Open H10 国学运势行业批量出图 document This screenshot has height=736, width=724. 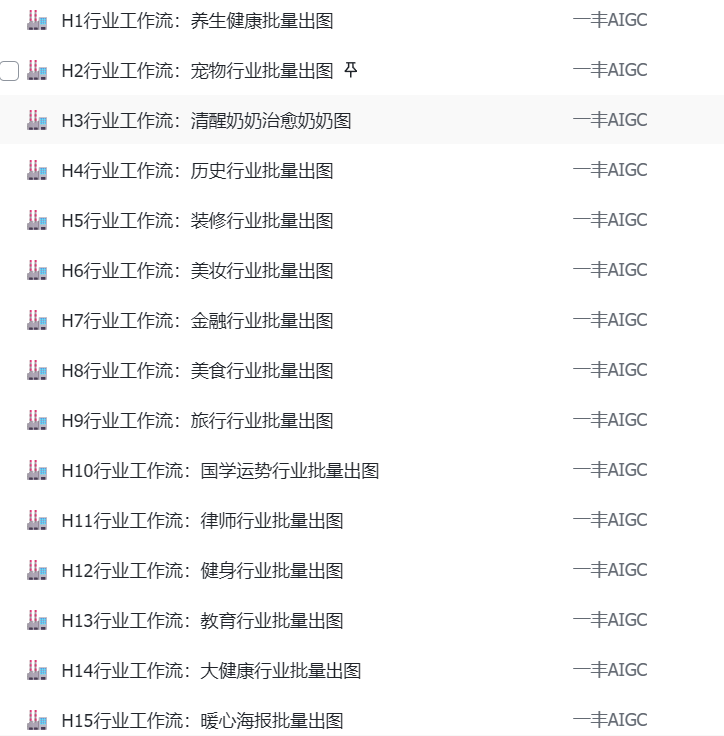click(220, 470)
